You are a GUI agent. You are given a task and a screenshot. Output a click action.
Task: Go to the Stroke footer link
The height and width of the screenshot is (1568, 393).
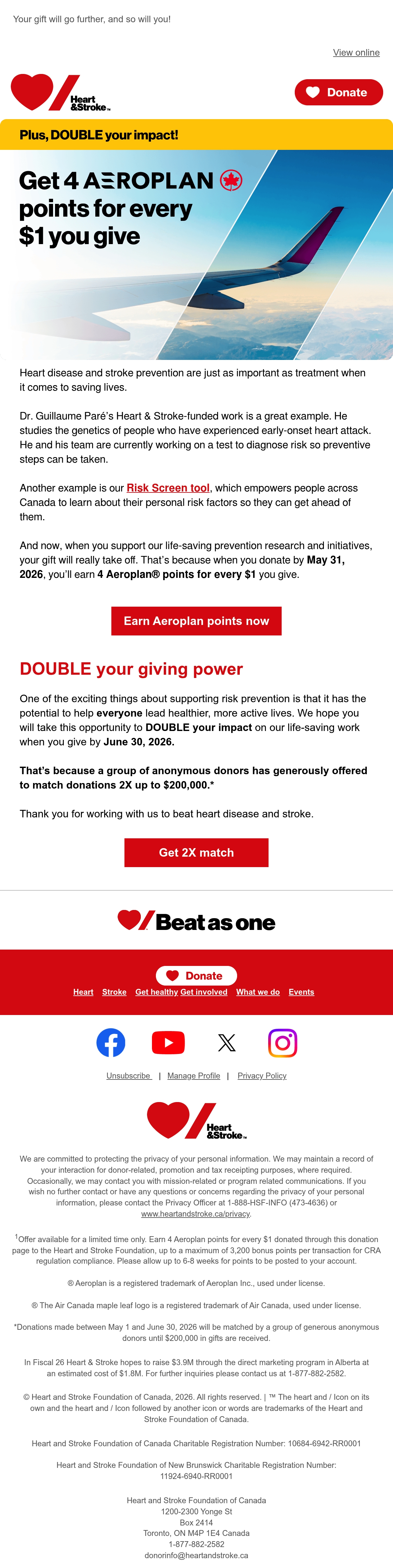(115, 992)
